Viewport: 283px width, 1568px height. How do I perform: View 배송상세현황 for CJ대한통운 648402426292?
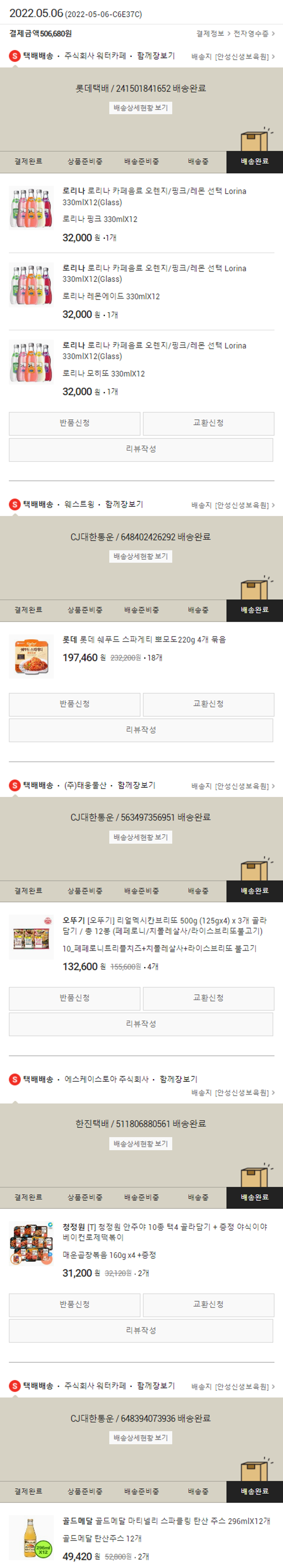[141, 556]
